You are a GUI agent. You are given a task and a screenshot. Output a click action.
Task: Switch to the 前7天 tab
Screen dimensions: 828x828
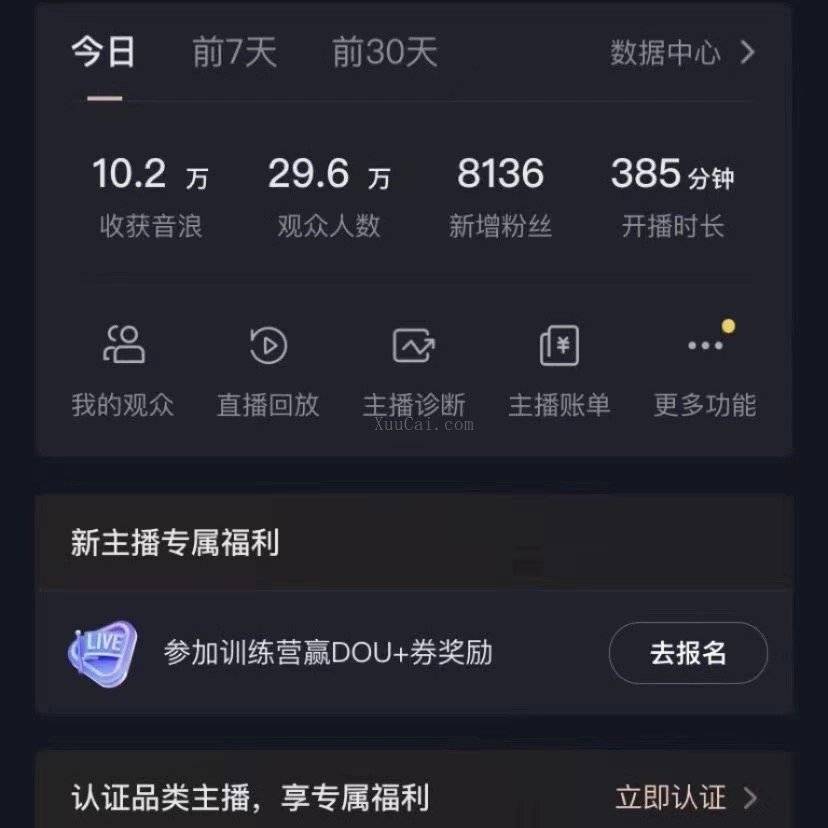coord(234,53)
